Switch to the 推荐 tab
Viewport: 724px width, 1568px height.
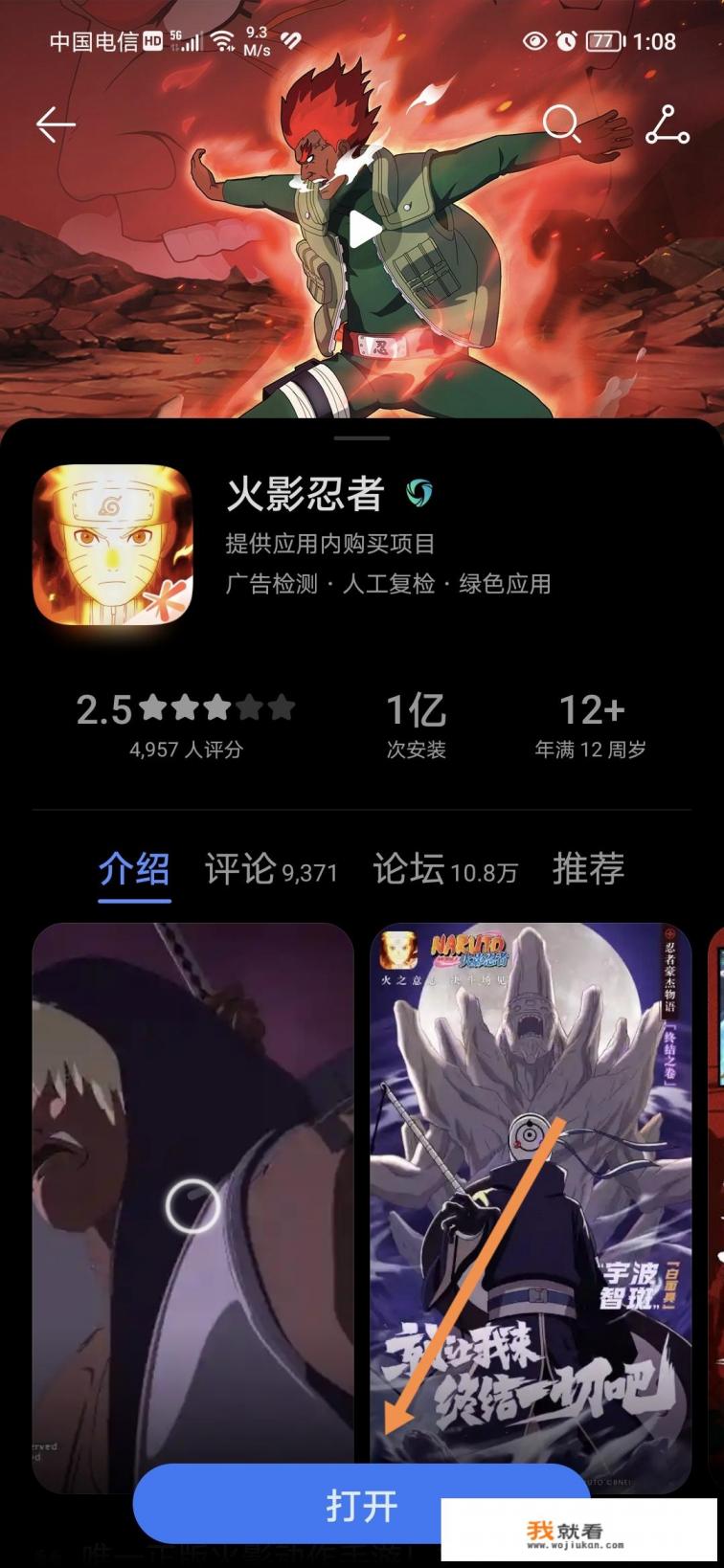589,869
